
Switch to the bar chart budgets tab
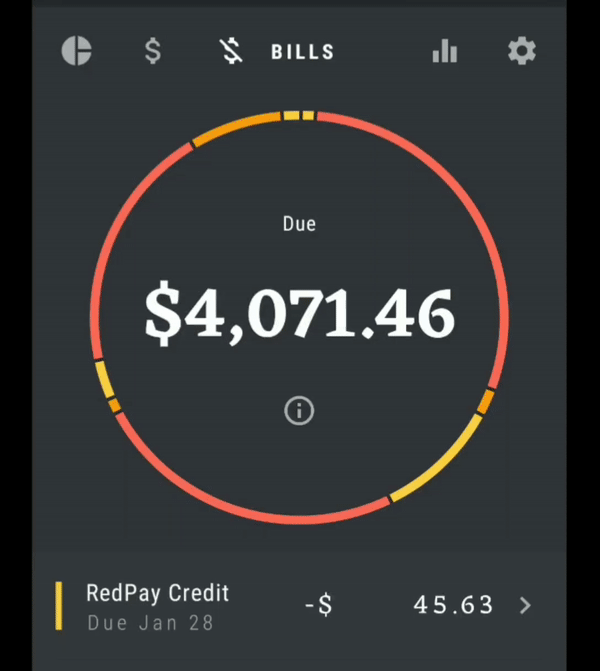pyautogui.click(x=445, y=51)
